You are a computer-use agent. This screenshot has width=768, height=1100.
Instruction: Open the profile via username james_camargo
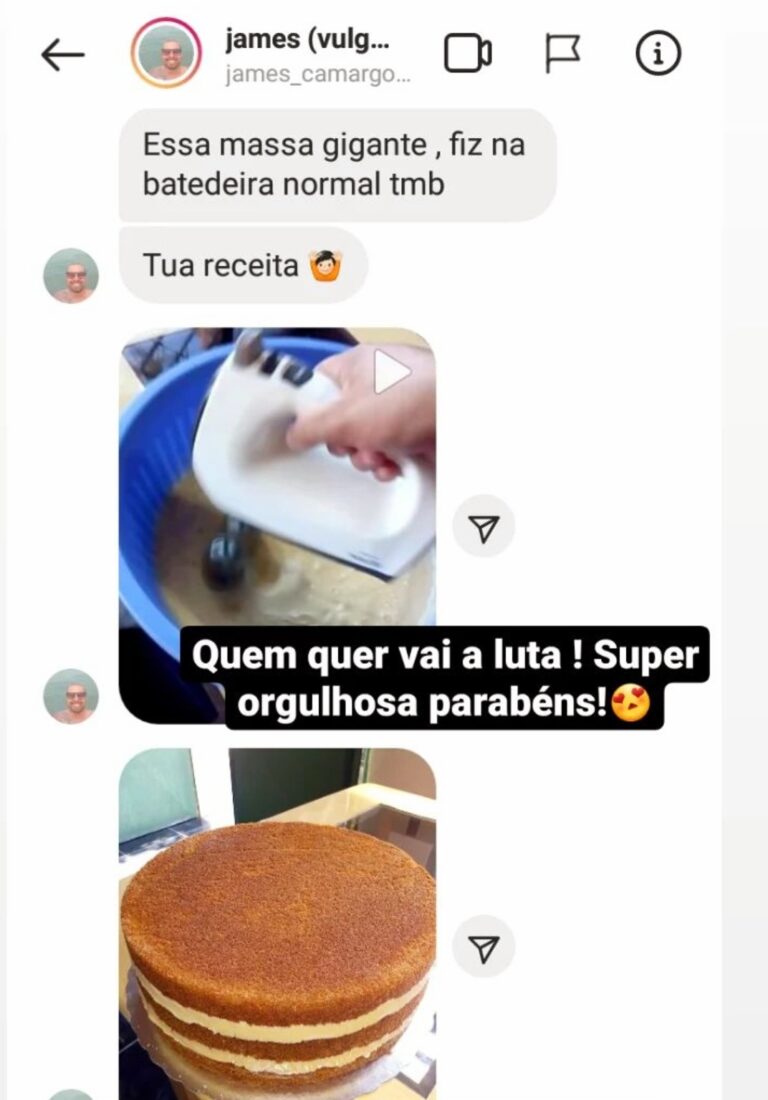(x=316, y=72)
